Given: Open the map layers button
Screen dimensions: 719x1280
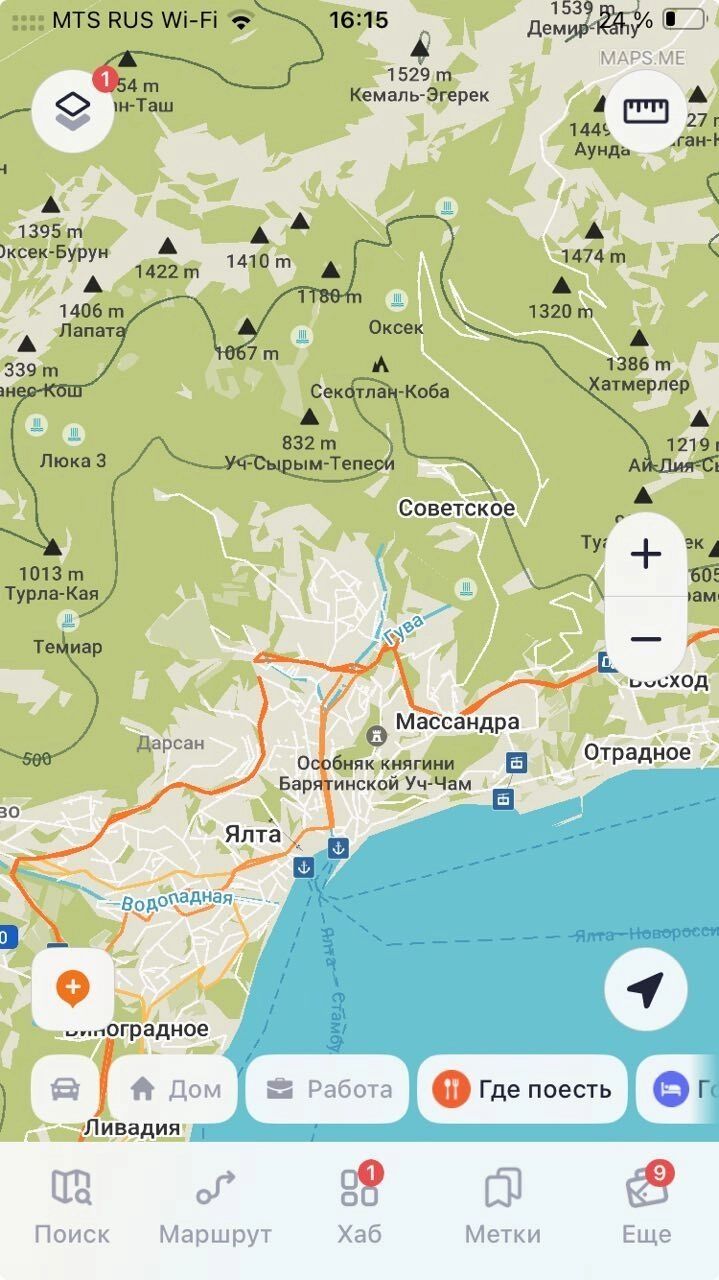Looking at the screenshot, I should (72, 111).
